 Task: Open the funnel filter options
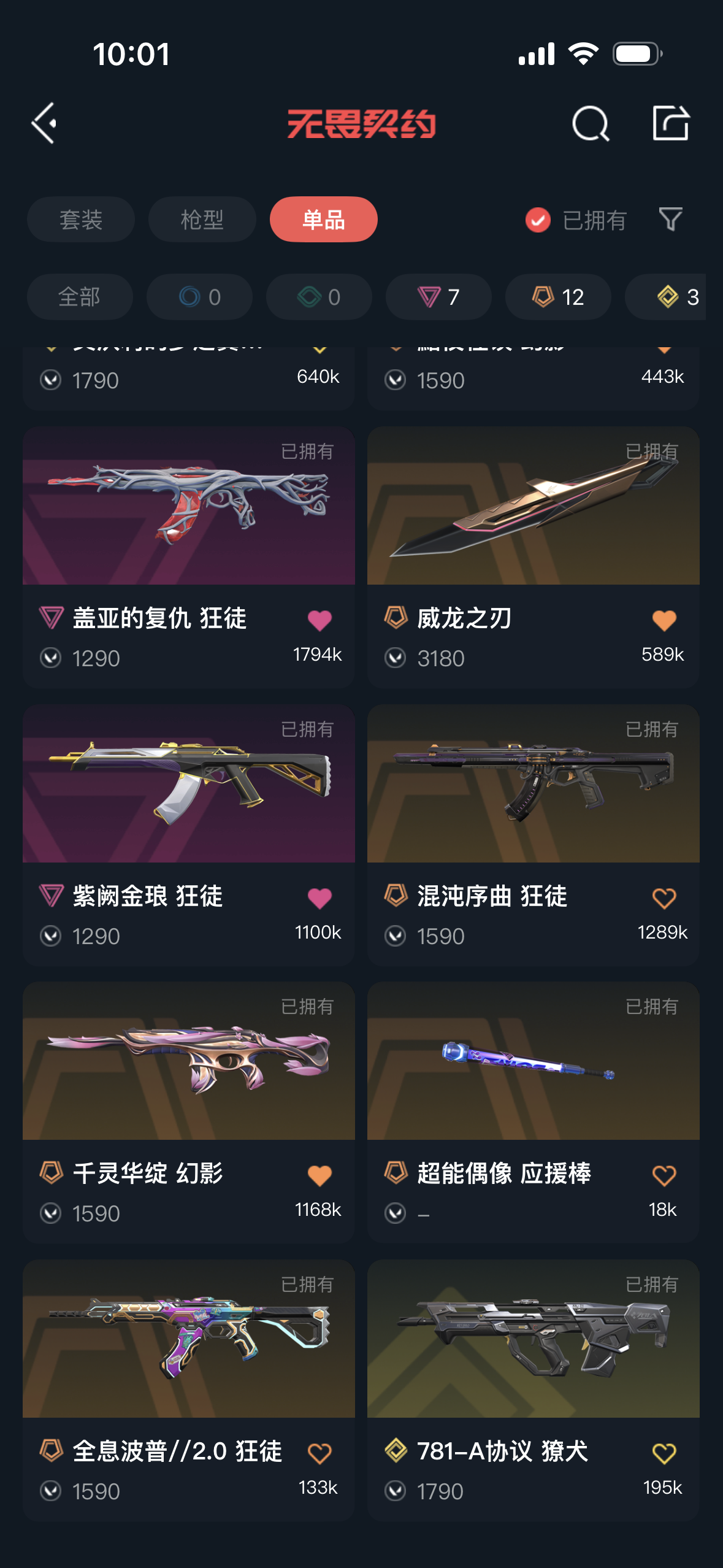pyautogui.click(x=670, y=219)
